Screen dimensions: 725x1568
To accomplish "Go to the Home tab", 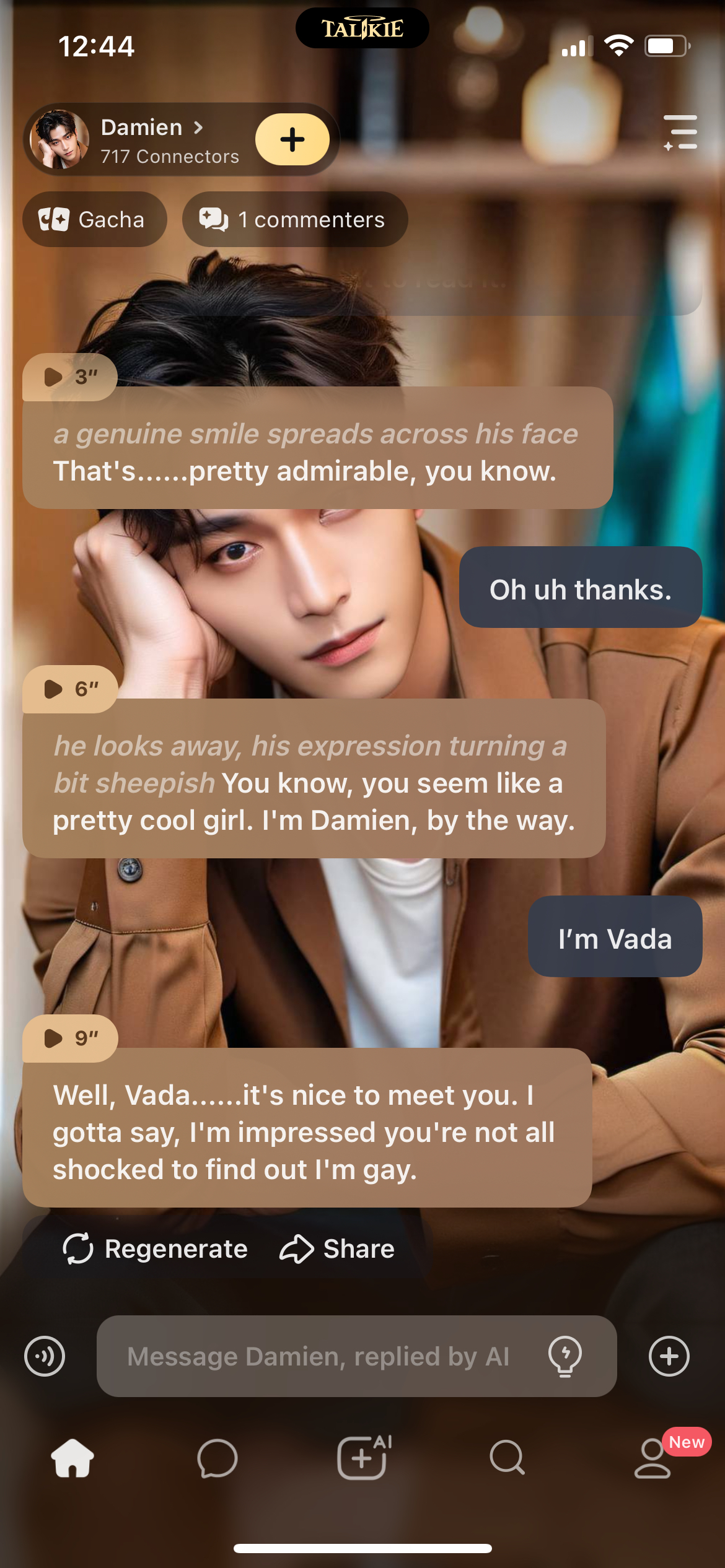I will [x=72, y=1458].
